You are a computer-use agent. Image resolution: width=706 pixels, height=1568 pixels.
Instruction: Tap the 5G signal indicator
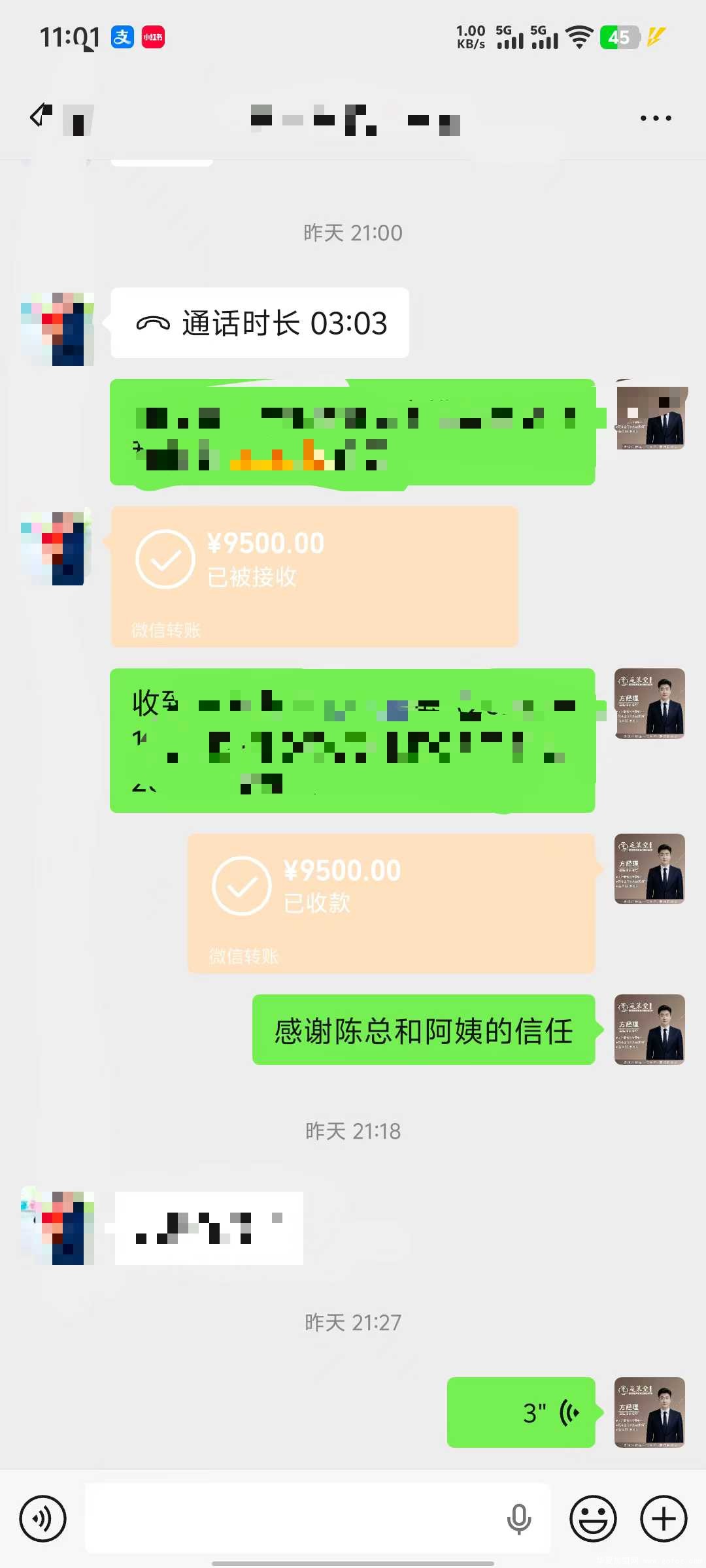(512, 37)
